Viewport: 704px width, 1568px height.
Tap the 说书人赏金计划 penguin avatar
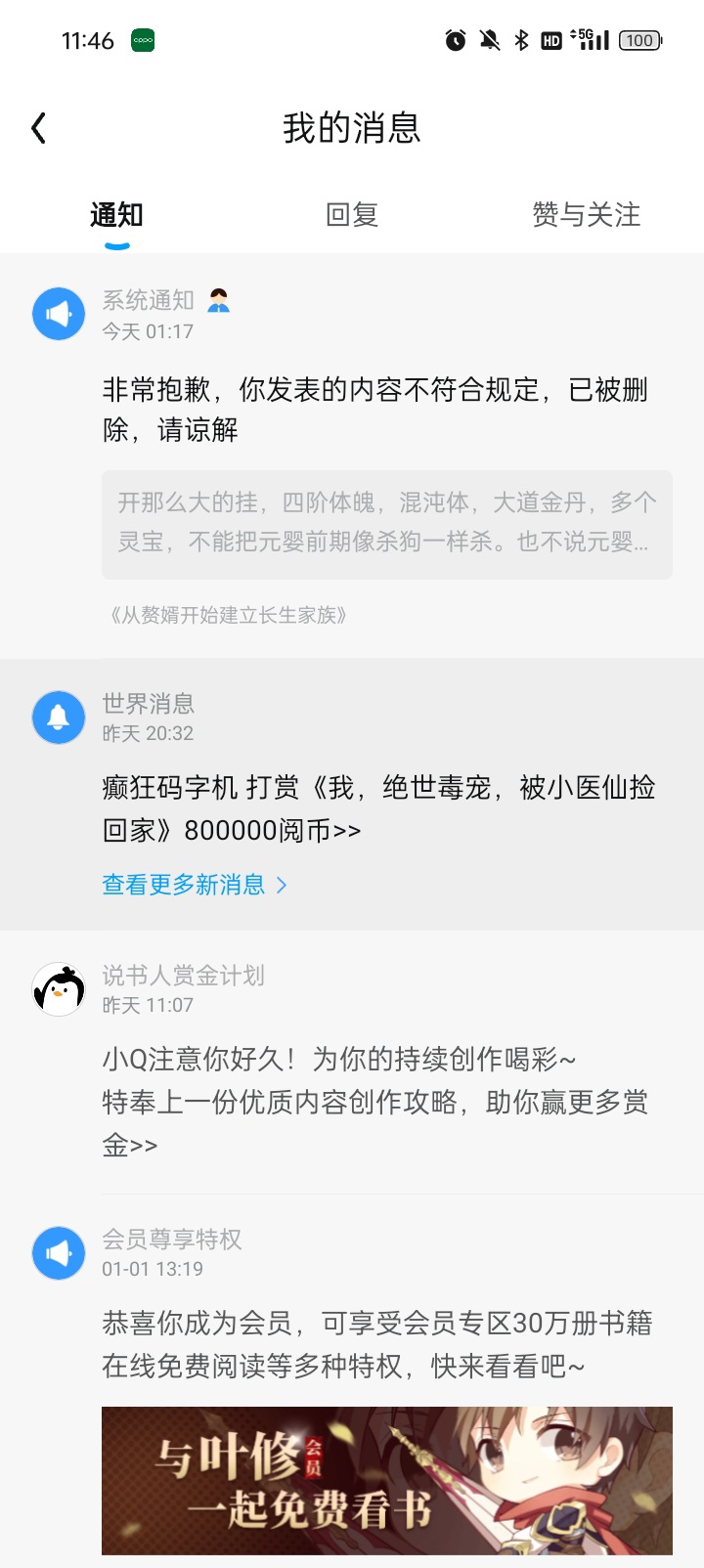[x=59, y=988]
